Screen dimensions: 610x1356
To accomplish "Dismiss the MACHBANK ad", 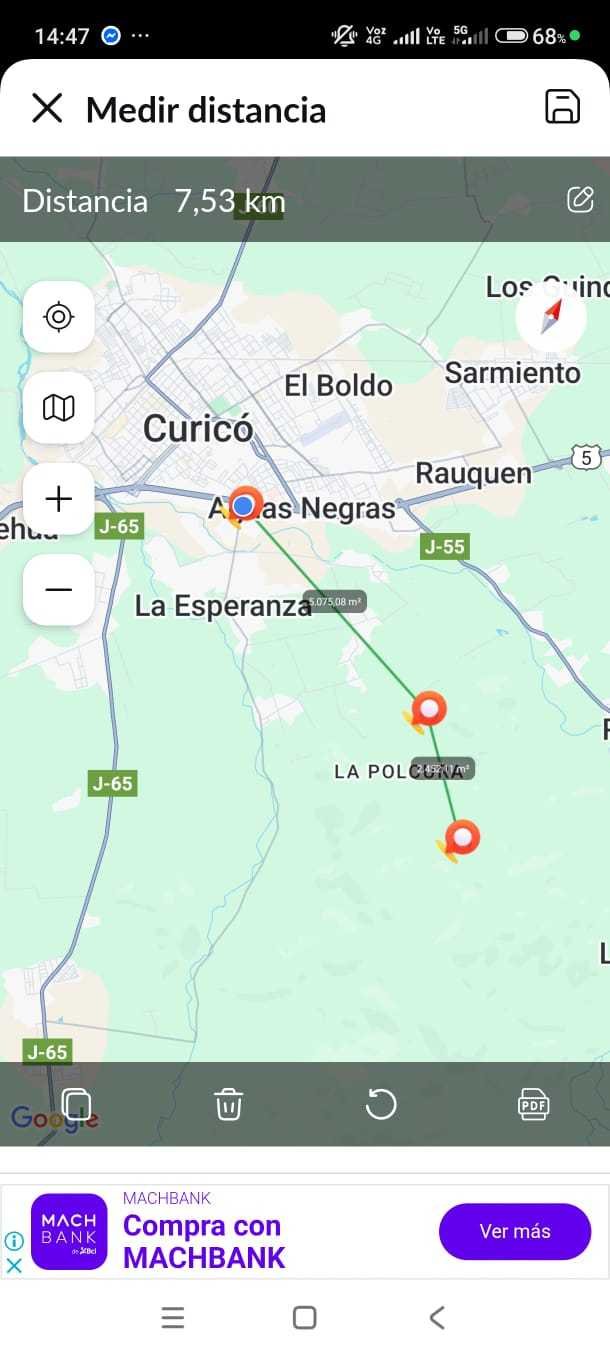I will 15,1265.
